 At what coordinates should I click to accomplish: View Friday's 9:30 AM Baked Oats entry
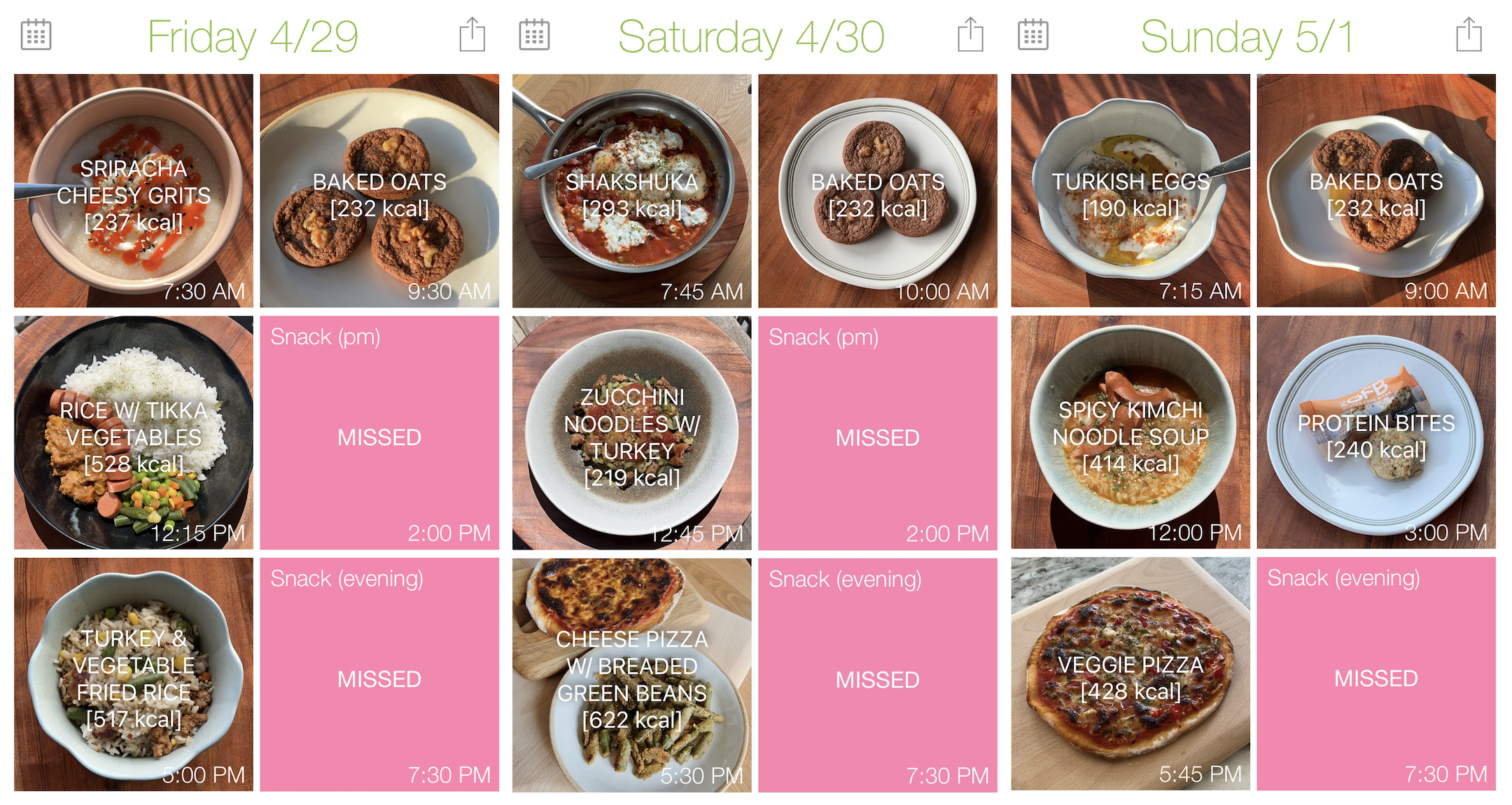pos(379,191)
